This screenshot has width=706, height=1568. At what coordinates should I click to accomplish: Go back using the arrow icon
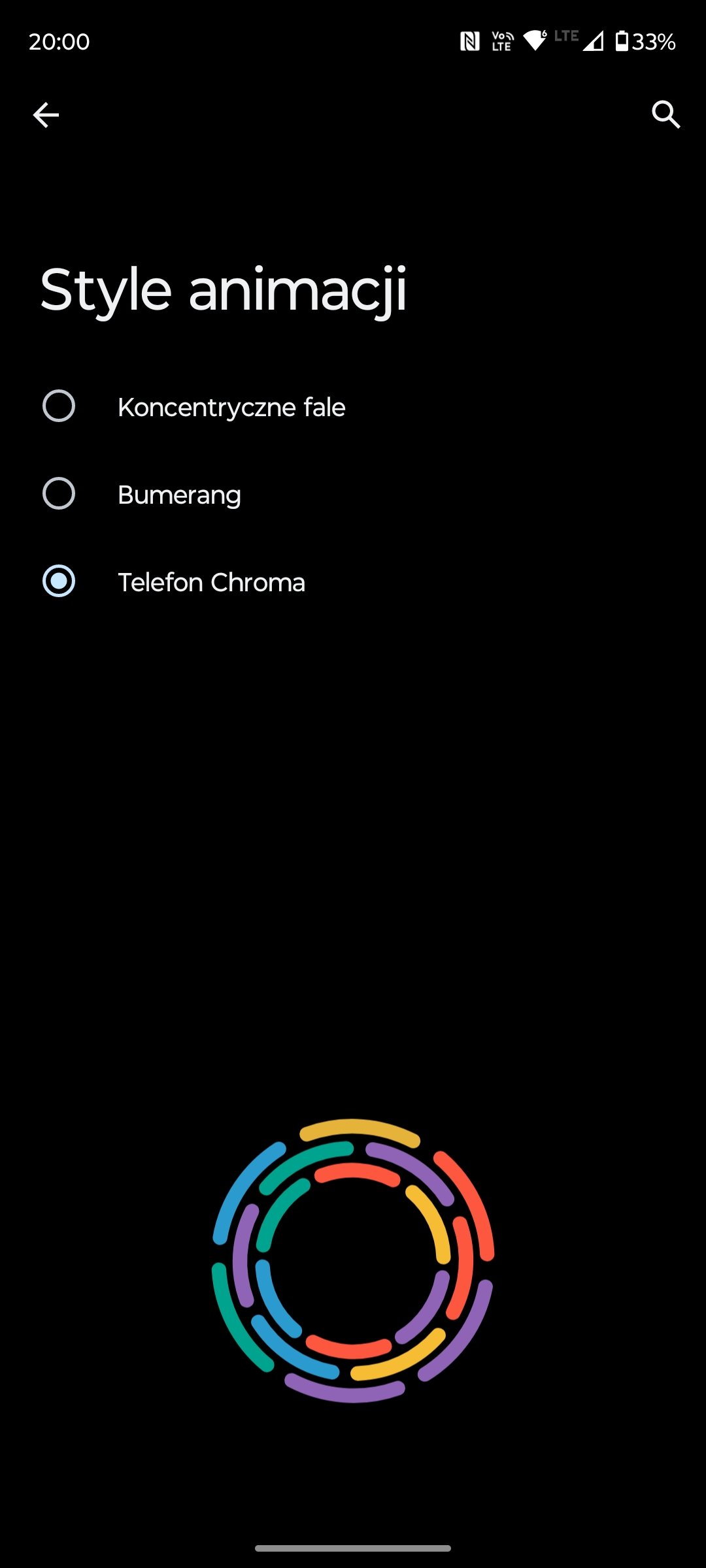click(x=46, y=115)
